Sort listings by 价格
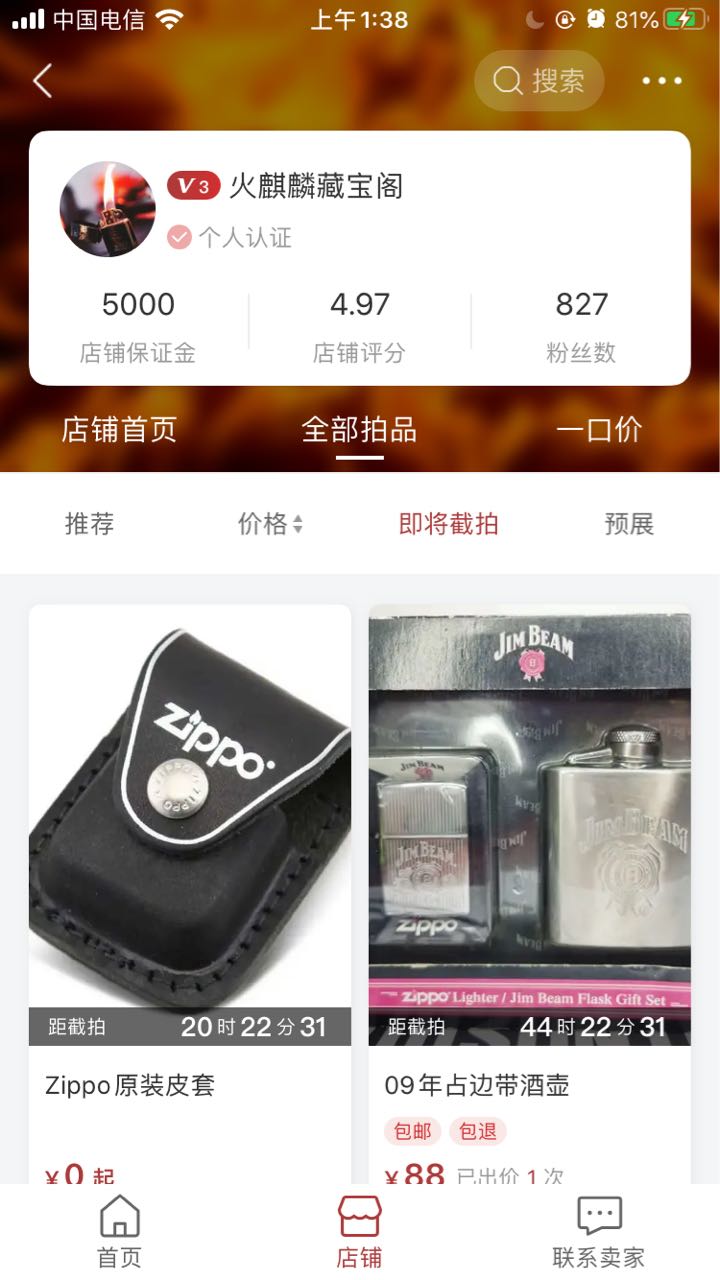The image size is (720, 1280). click(270, 524)
